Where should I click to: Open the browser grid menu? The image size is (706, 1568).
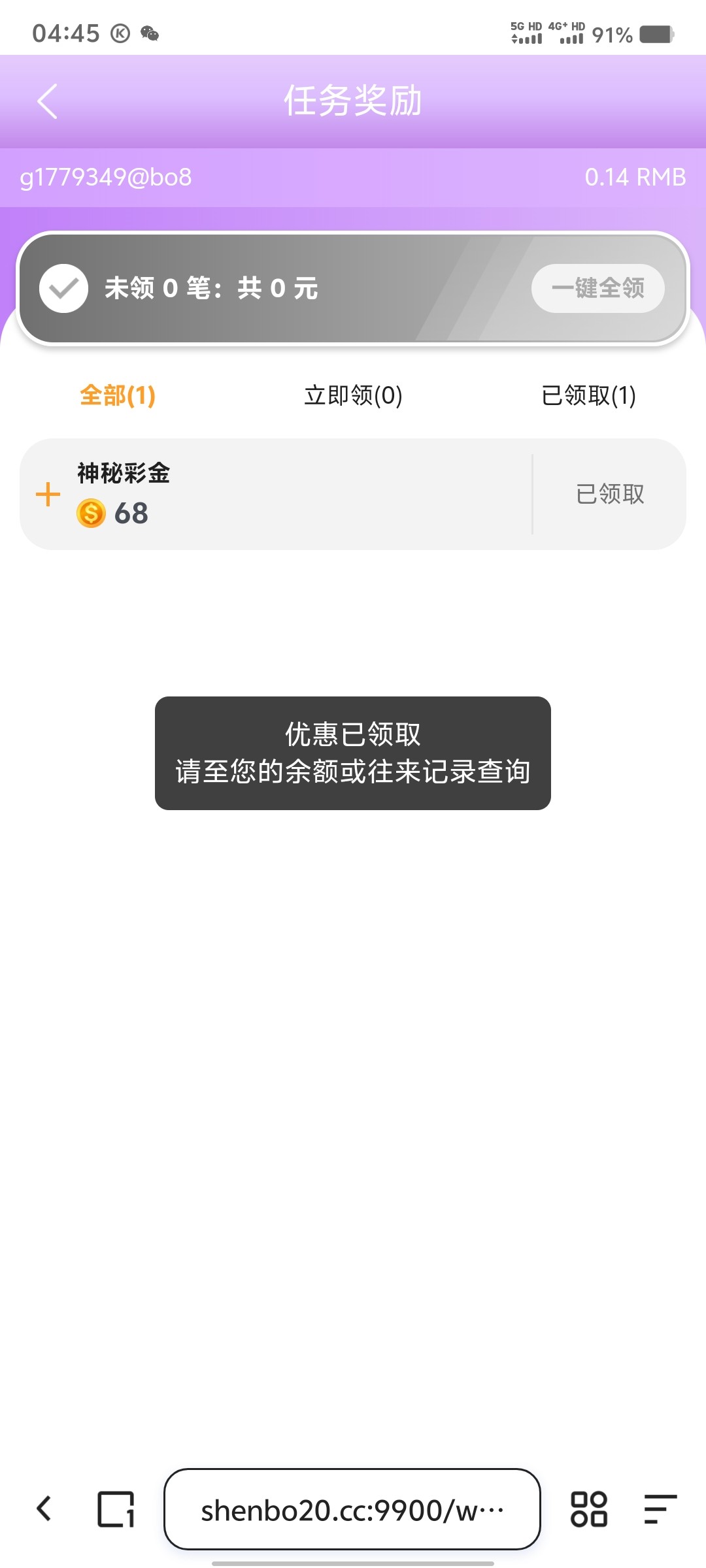point(588,1509)
